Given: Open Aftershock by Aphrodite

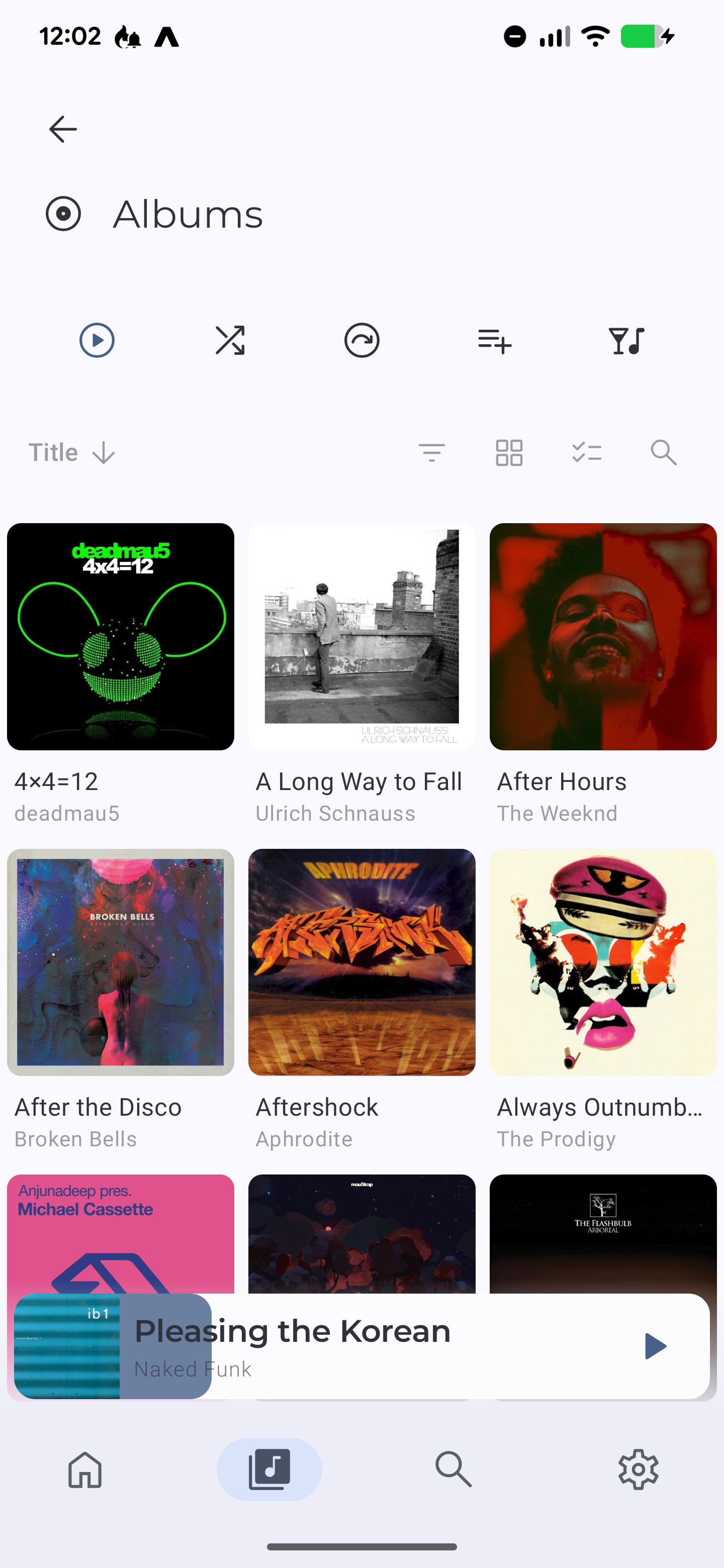Looking at the screenshot, I should point(361,962).
